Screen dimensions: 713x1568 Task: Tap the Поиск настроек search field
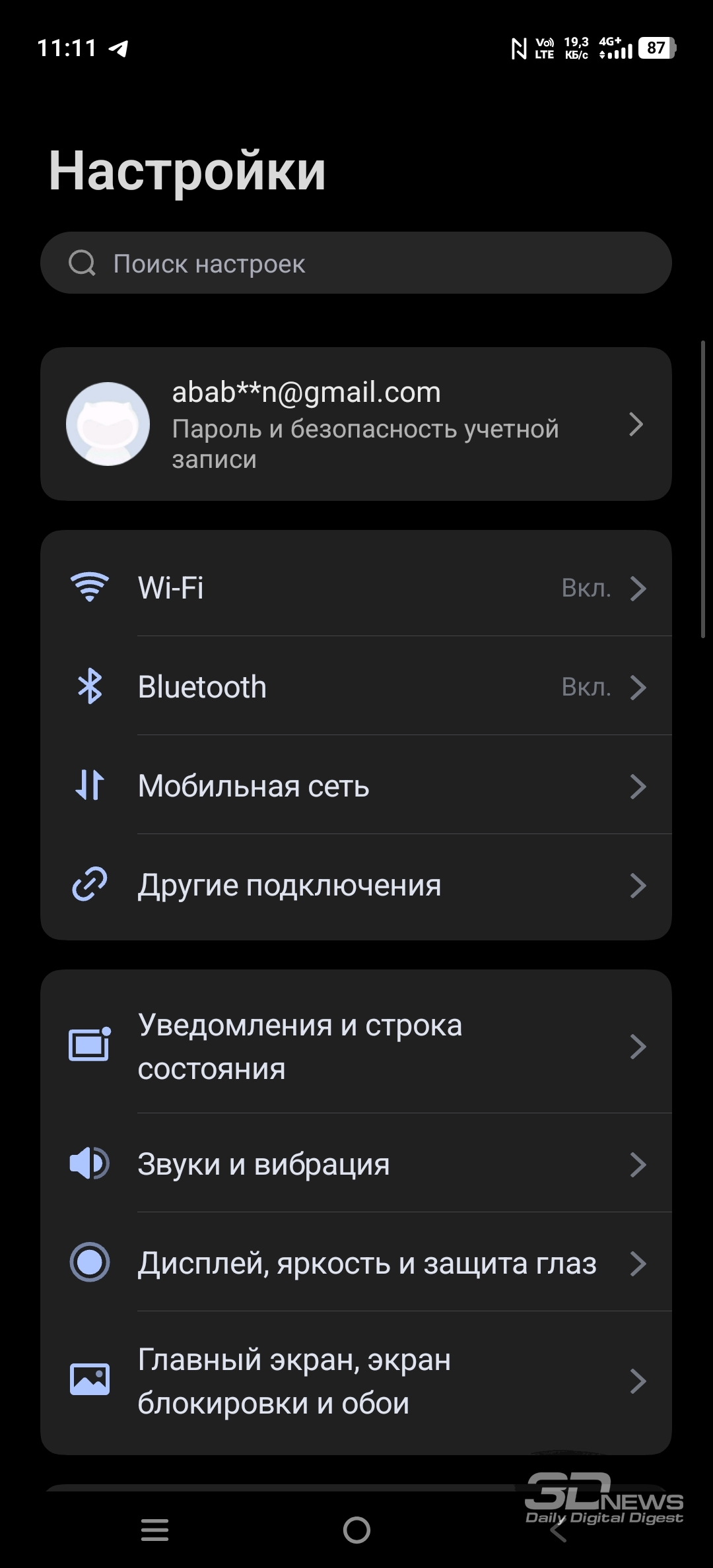(356, 263)
